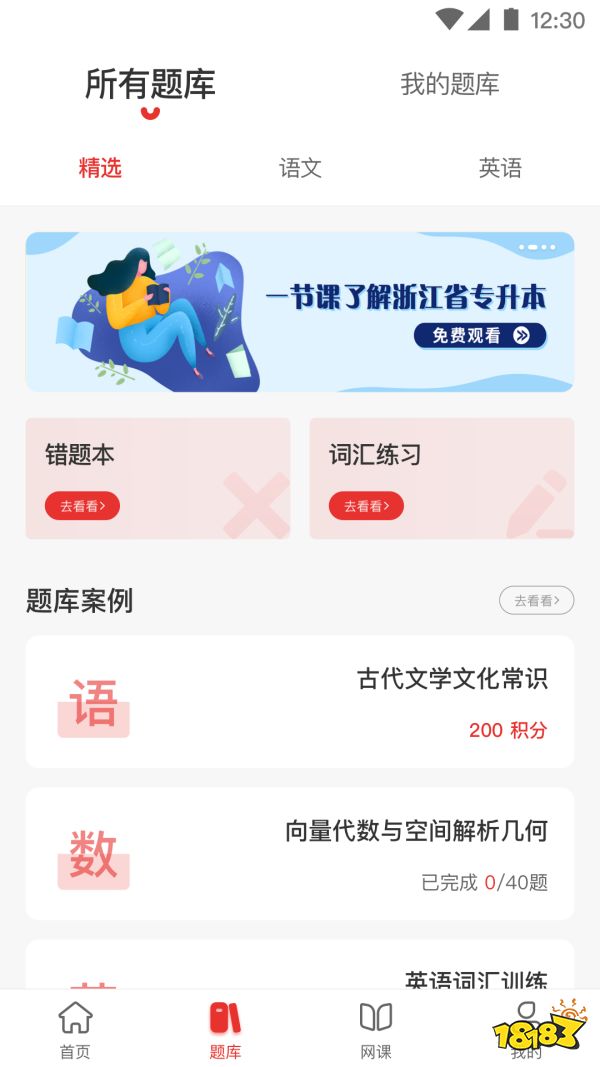This screenshot has width=600, height=1067.
Task: Tap 去看看 next to 题库案例
Action: click(536, 600)
